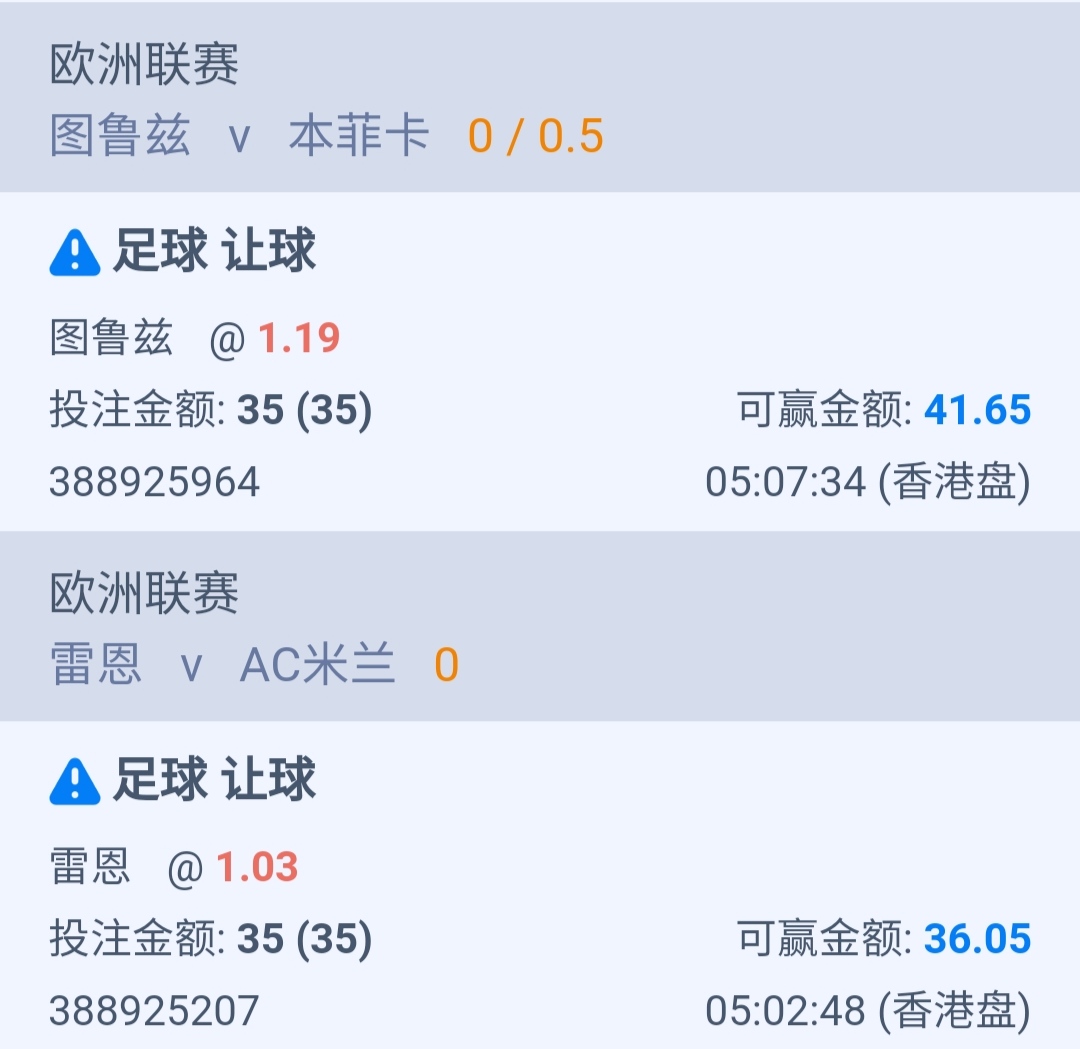
Task: Tap the warning icon on the 图鲁兹 bet
Action: click(x=75, y=252)
